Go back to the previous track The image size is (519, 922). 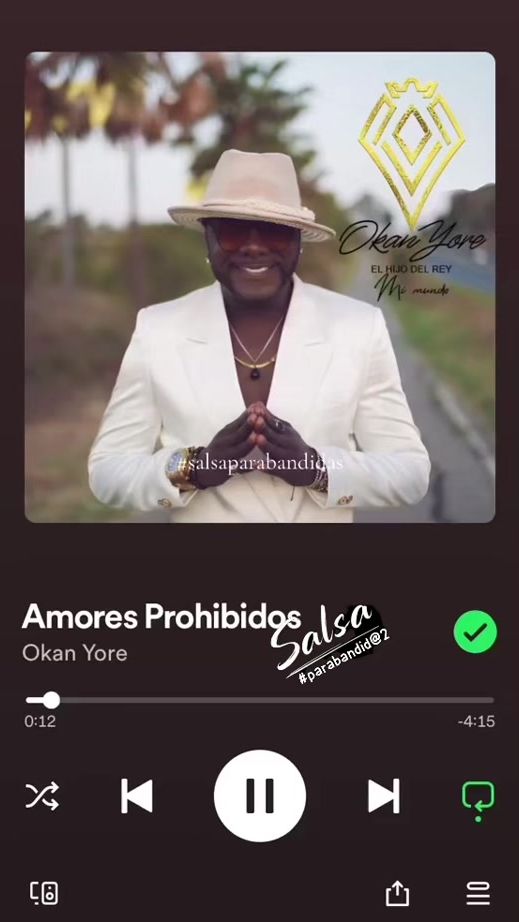tap(136, 796)
